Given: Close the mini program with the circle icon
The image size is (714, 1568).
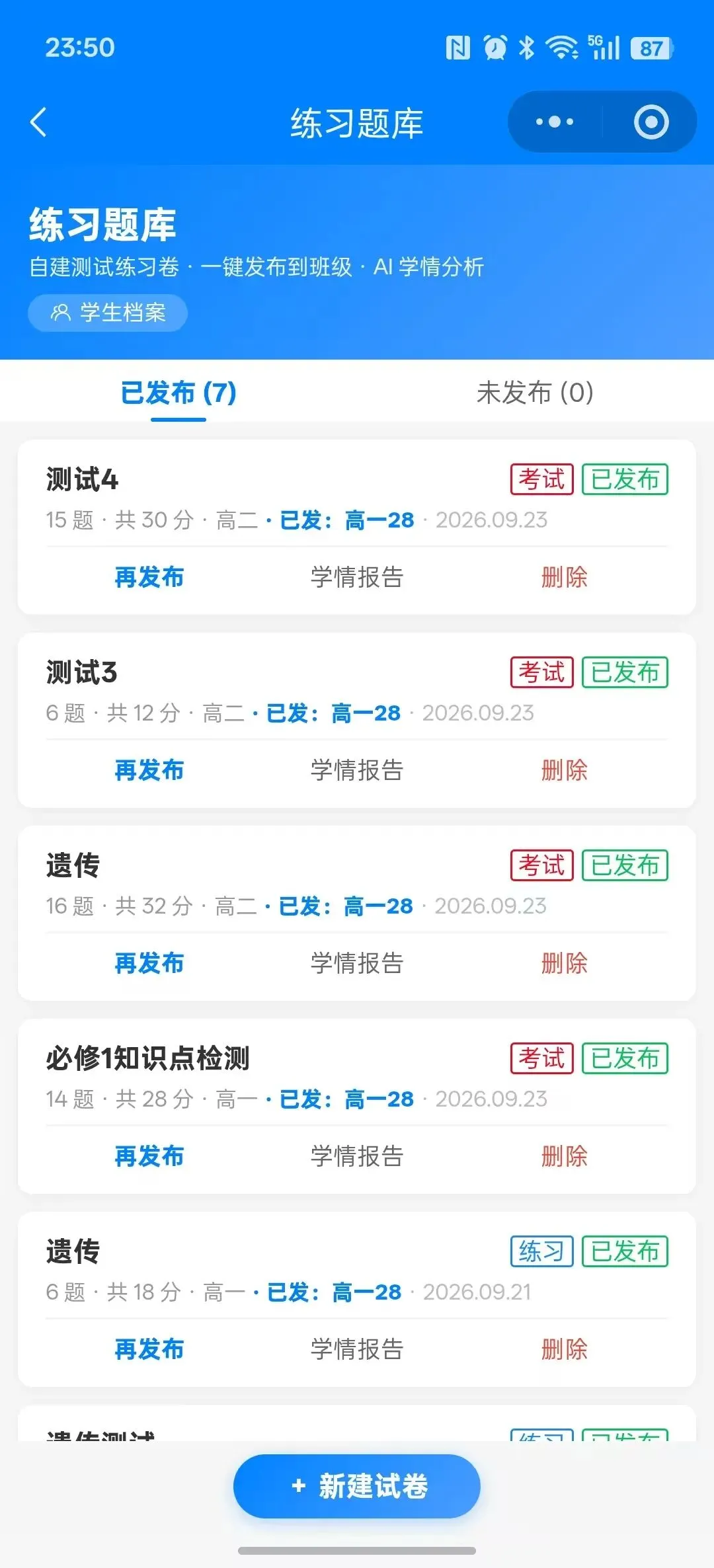Looking at the screenshot, I should pos(651,122).
